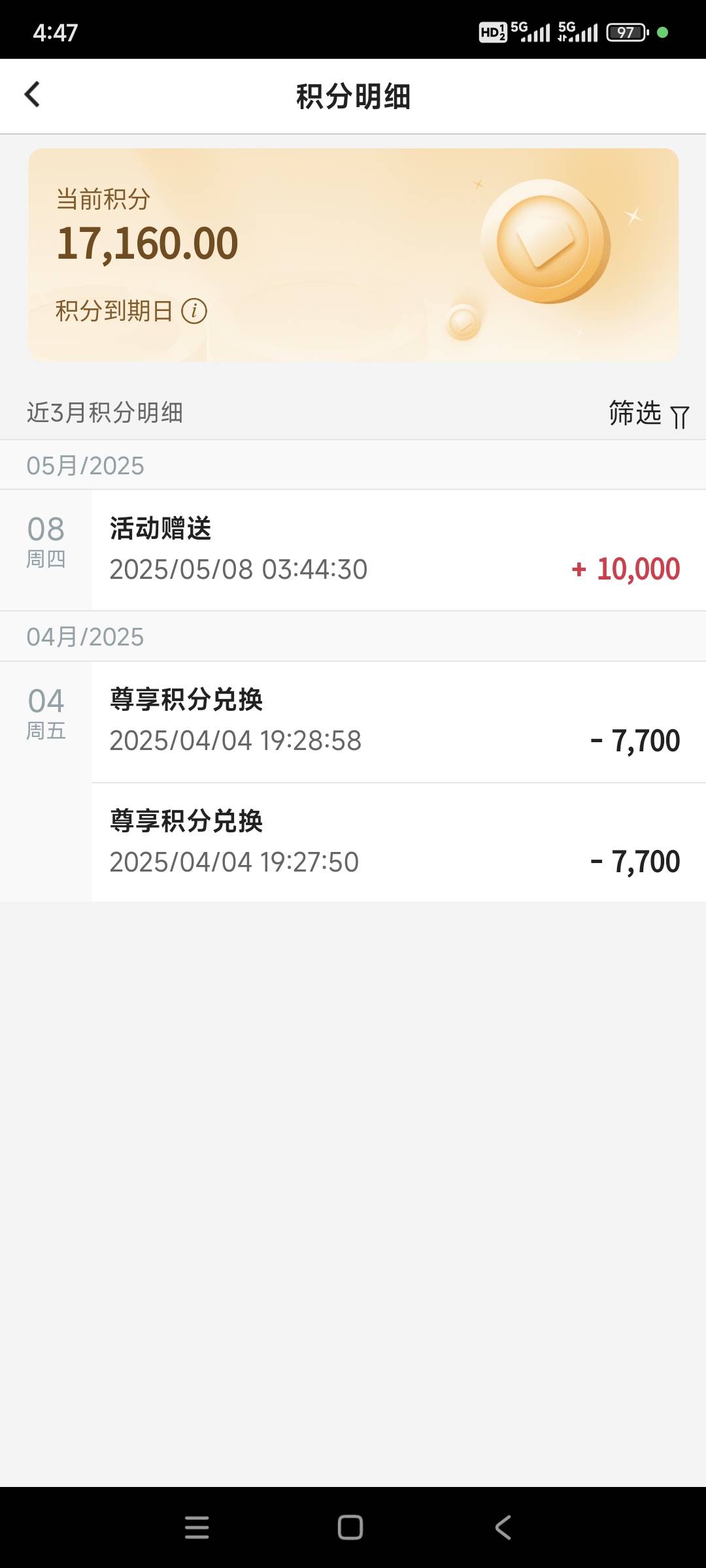The height and width of the screenshot is (1568, 706).
Task: Go back using the header arrow
Action: click(33, 95)
